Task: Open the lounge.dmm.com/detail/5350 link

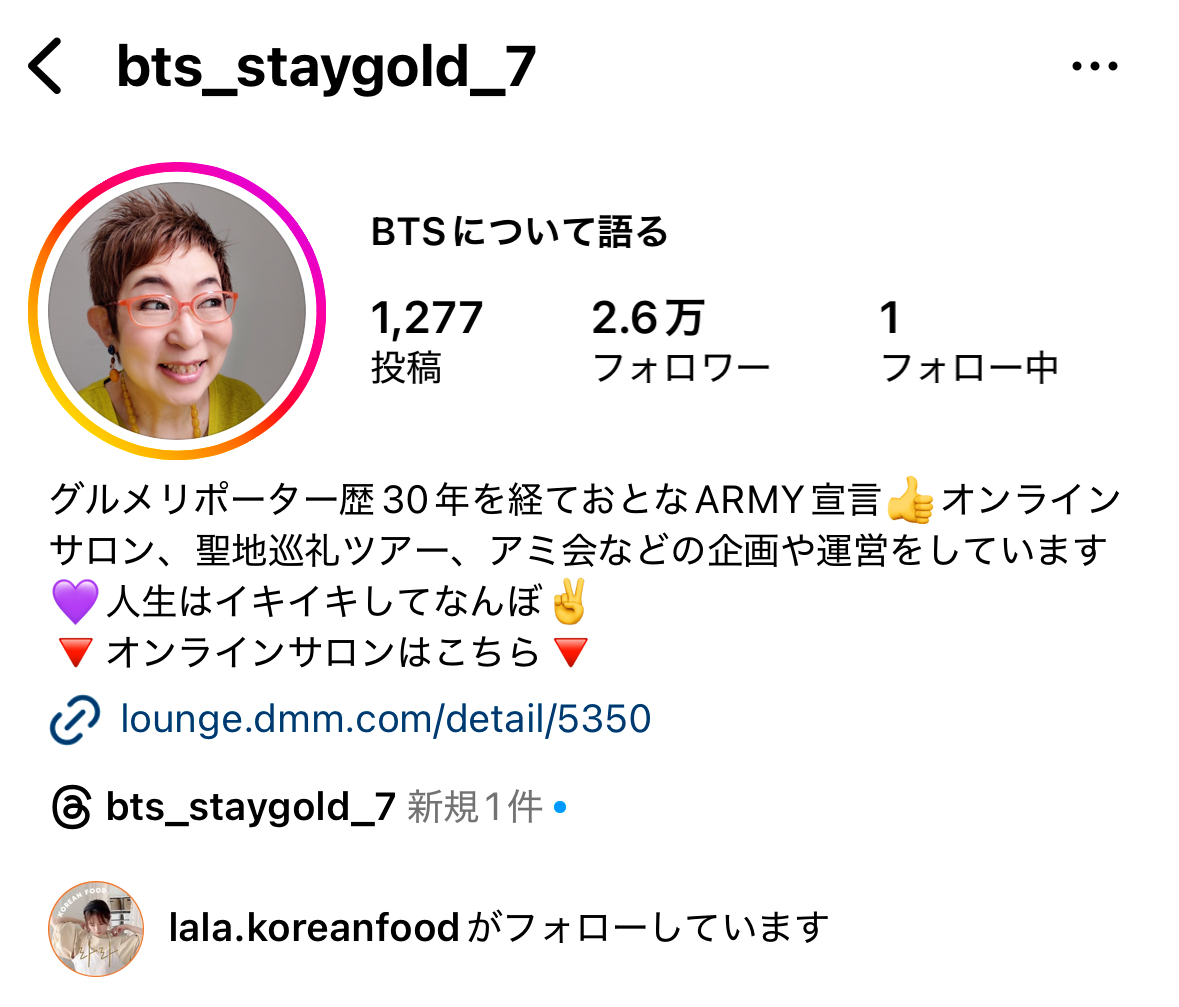Action: (385, 719)
